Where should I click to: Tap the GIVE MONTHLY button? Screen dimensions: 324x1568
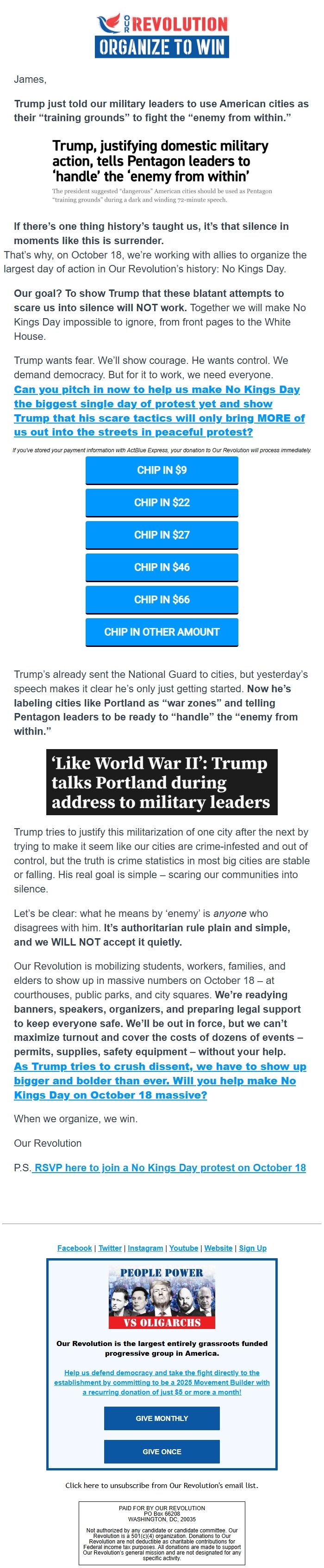pos(162,1418)
